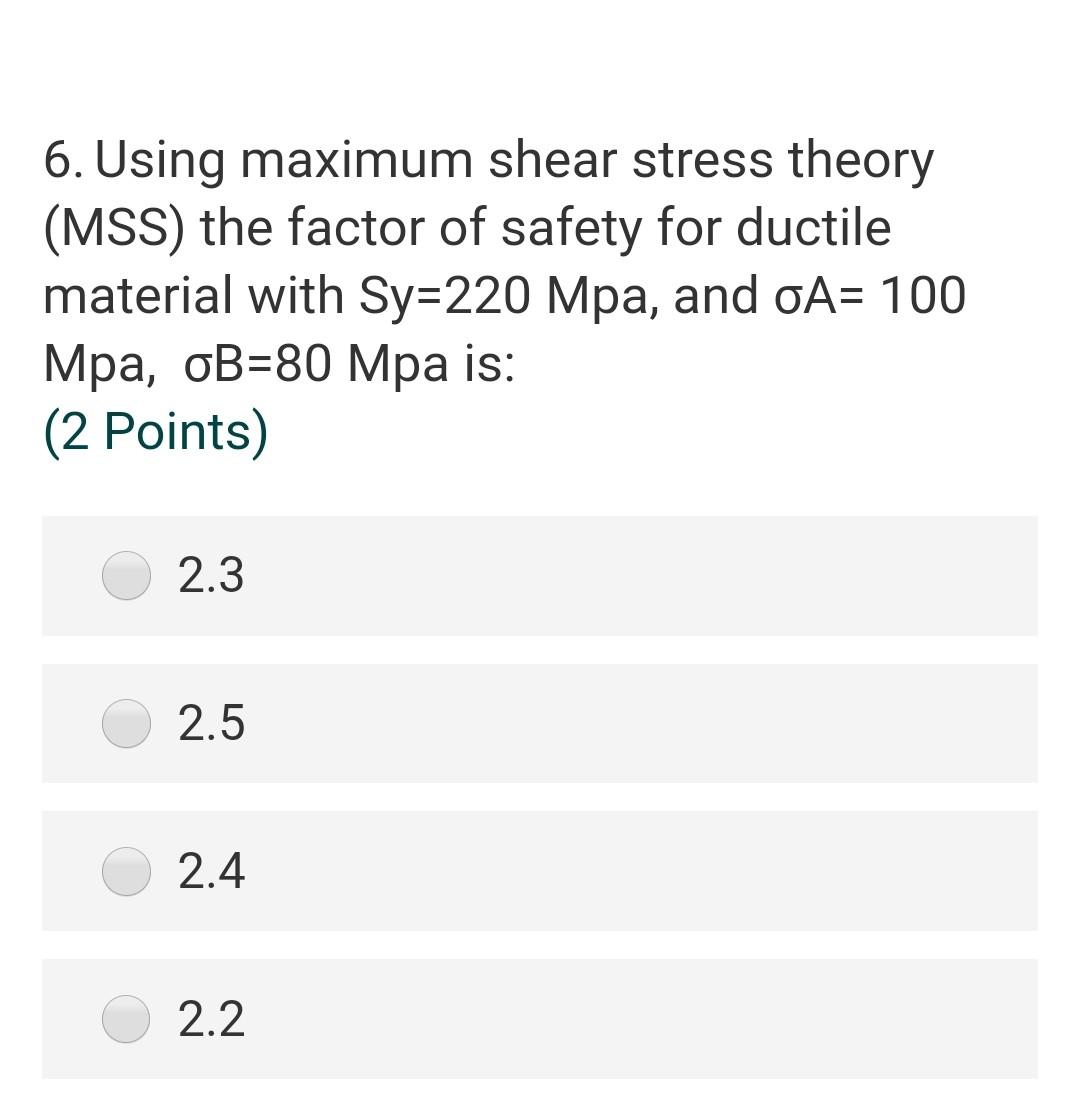Image resolution: width=1080 pixels, height=1098 pixels.
Task: Click the answer label text 2.3
Action: 211,575
